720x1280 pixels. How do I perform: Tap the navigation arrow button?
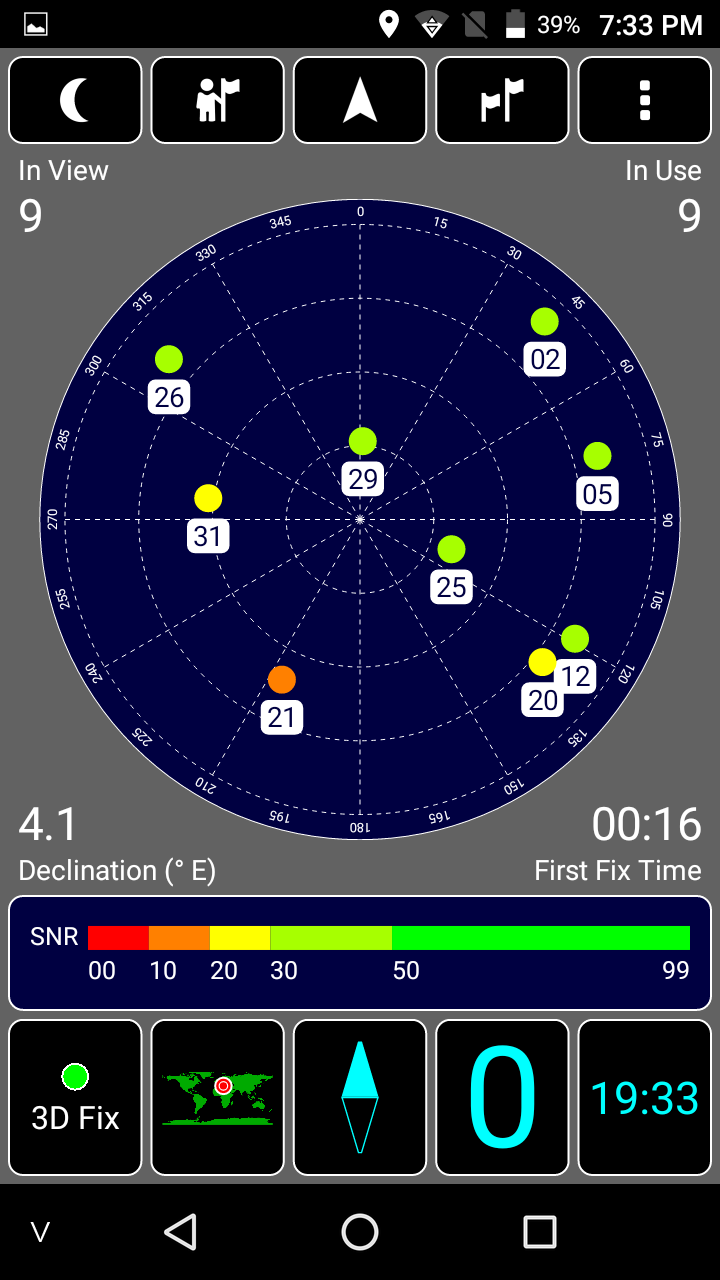(x=360, y=100)
